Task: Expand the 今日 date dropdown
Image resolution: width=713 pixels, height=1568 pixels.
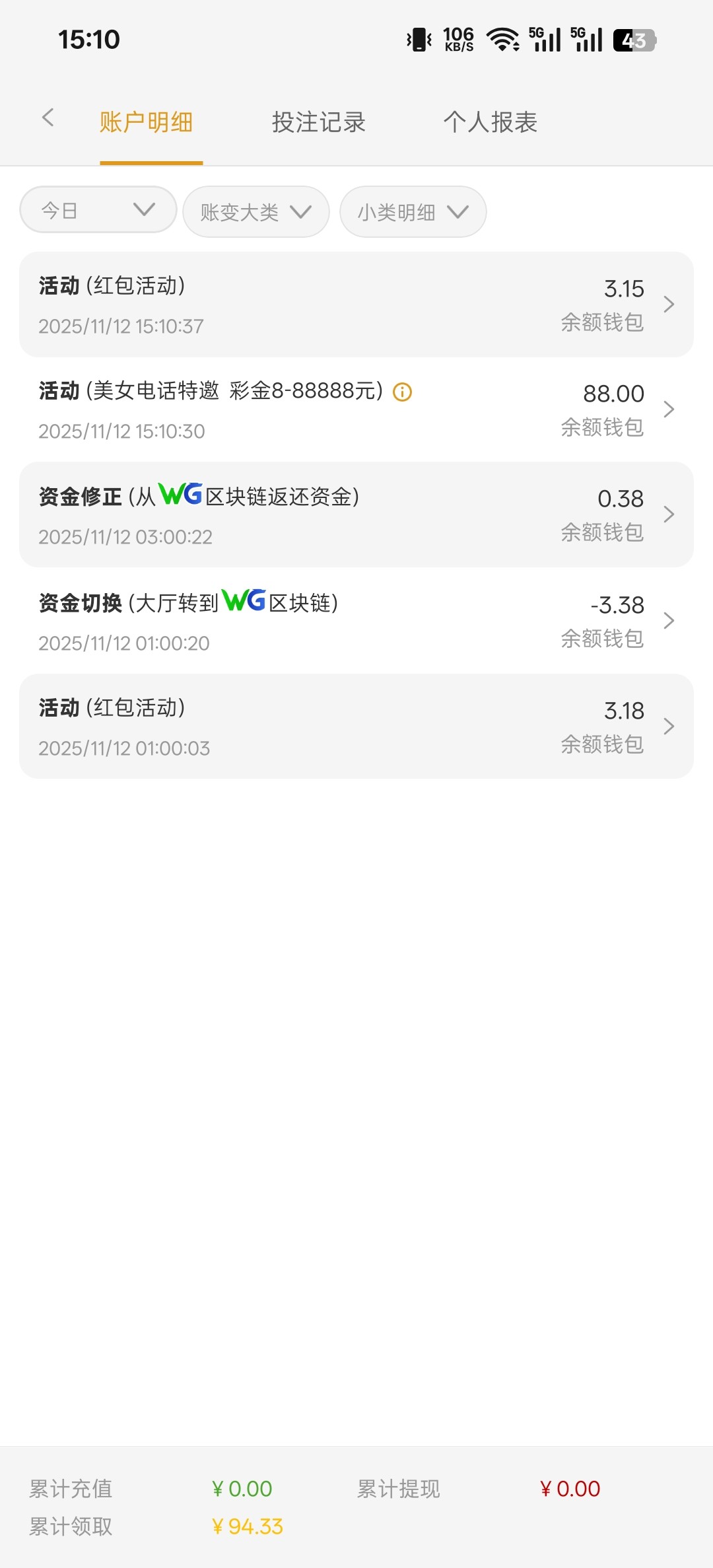Action: click(x=98, y=210)
